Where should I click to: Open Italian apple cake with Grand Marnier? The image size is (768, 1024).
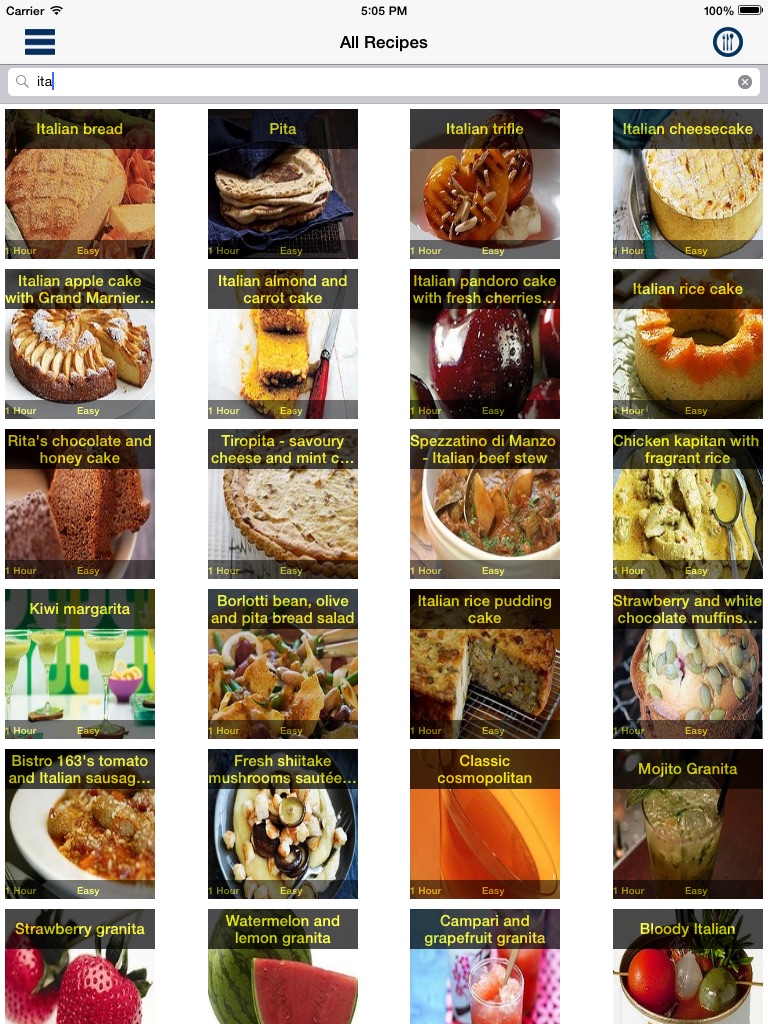point(80,344)
